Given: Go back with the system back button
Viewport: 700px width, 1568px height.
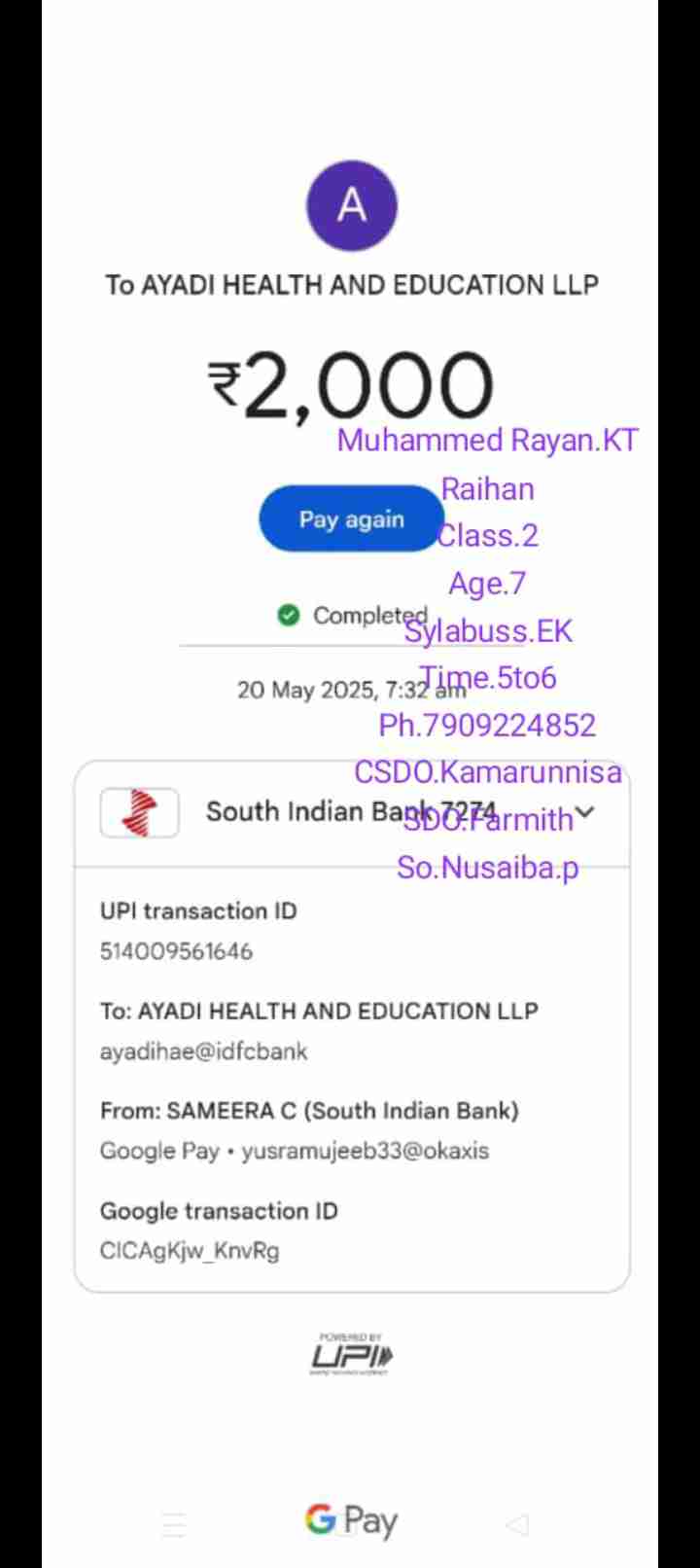Looking at the screenshot, I should [x=518, y=1524].
